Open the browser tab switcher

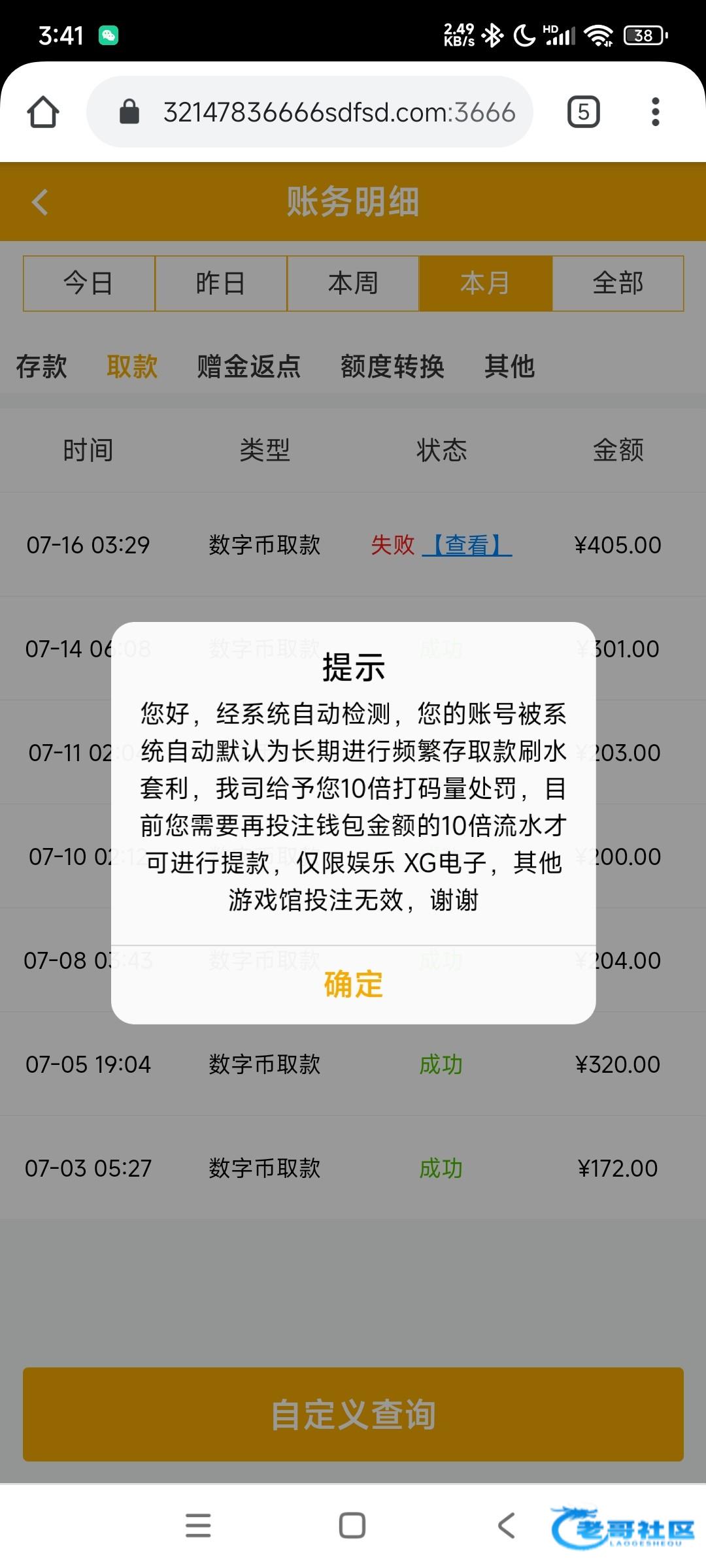(583, 112)
